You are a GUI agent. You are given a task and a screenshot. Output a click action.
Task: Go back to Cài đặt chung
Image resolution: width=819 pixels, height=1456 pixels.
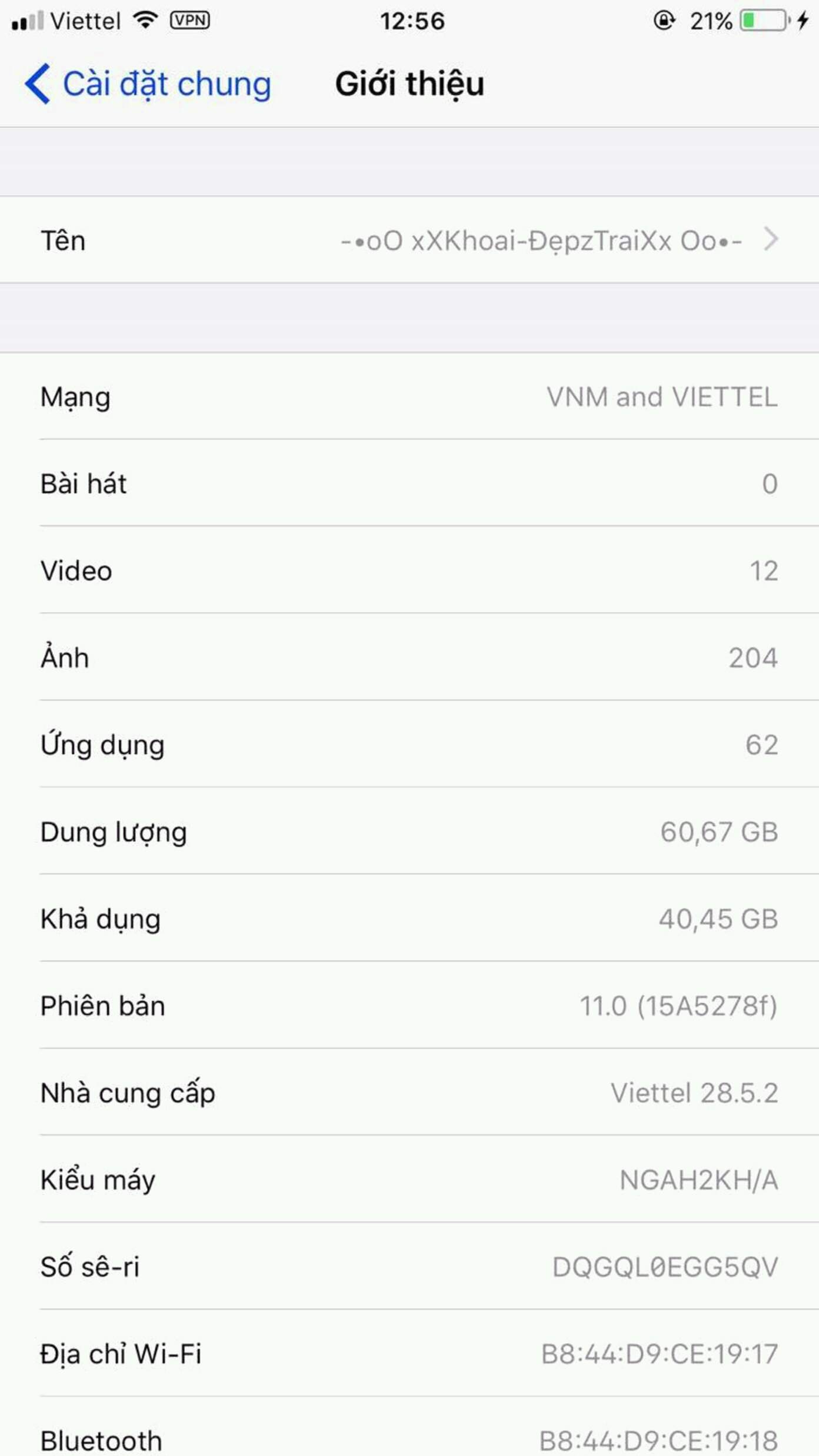click(x=147, y=84)
